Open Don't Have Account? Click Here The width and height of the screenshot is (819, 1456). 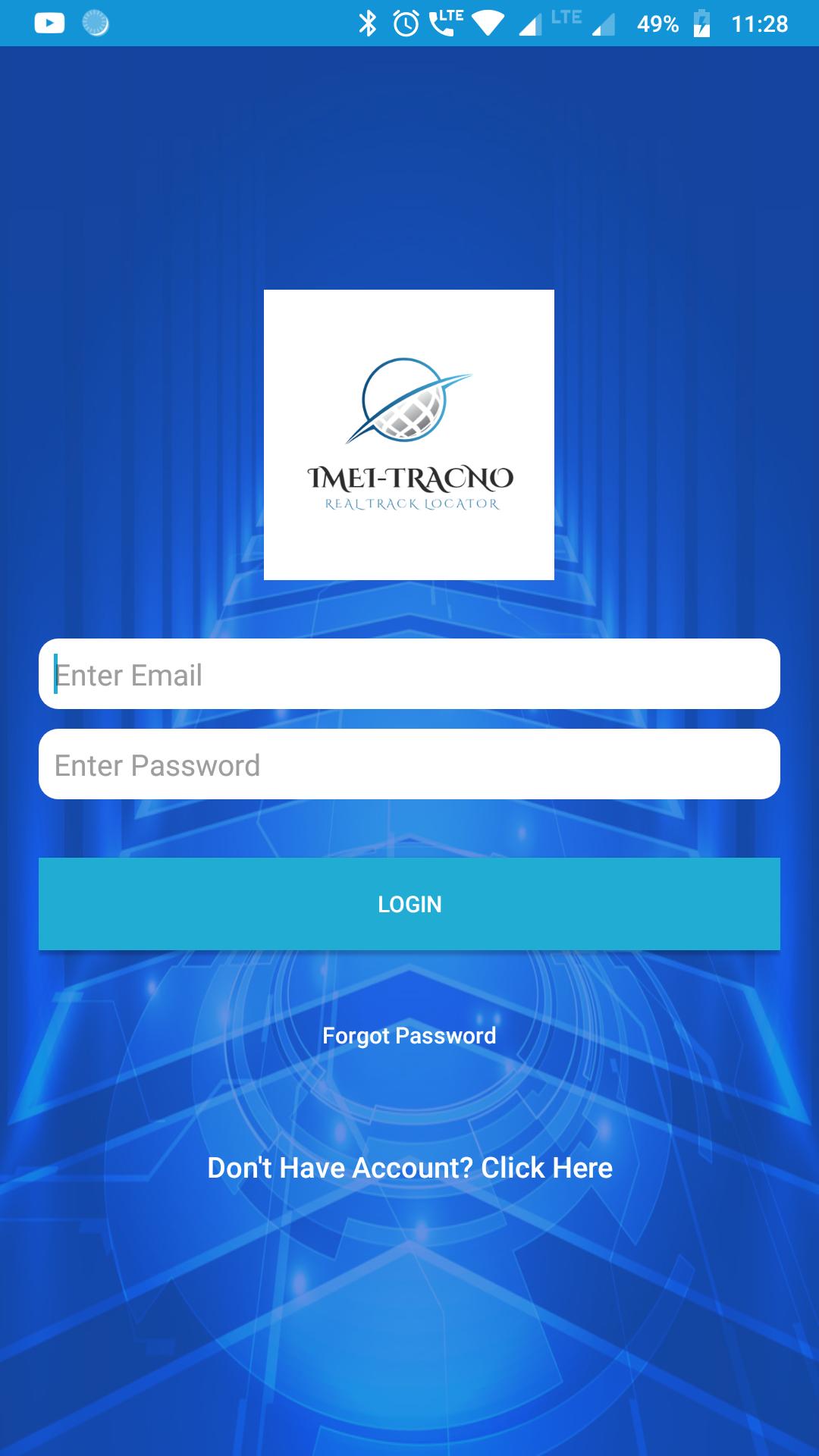pos(409,1168)
